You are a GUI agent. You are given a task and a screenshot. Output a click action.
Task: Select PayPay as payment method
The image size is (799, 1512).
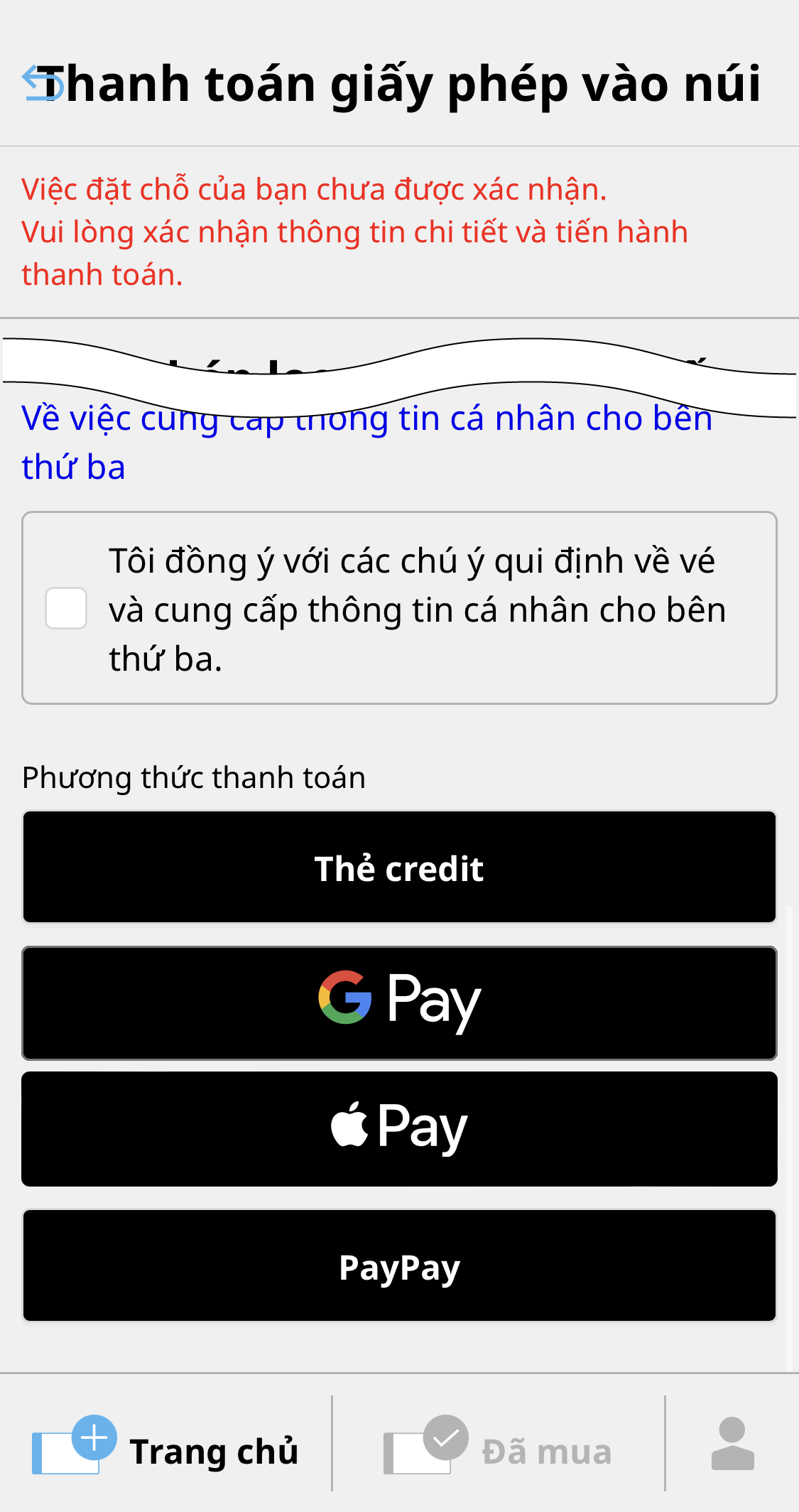coord(399,1265)
